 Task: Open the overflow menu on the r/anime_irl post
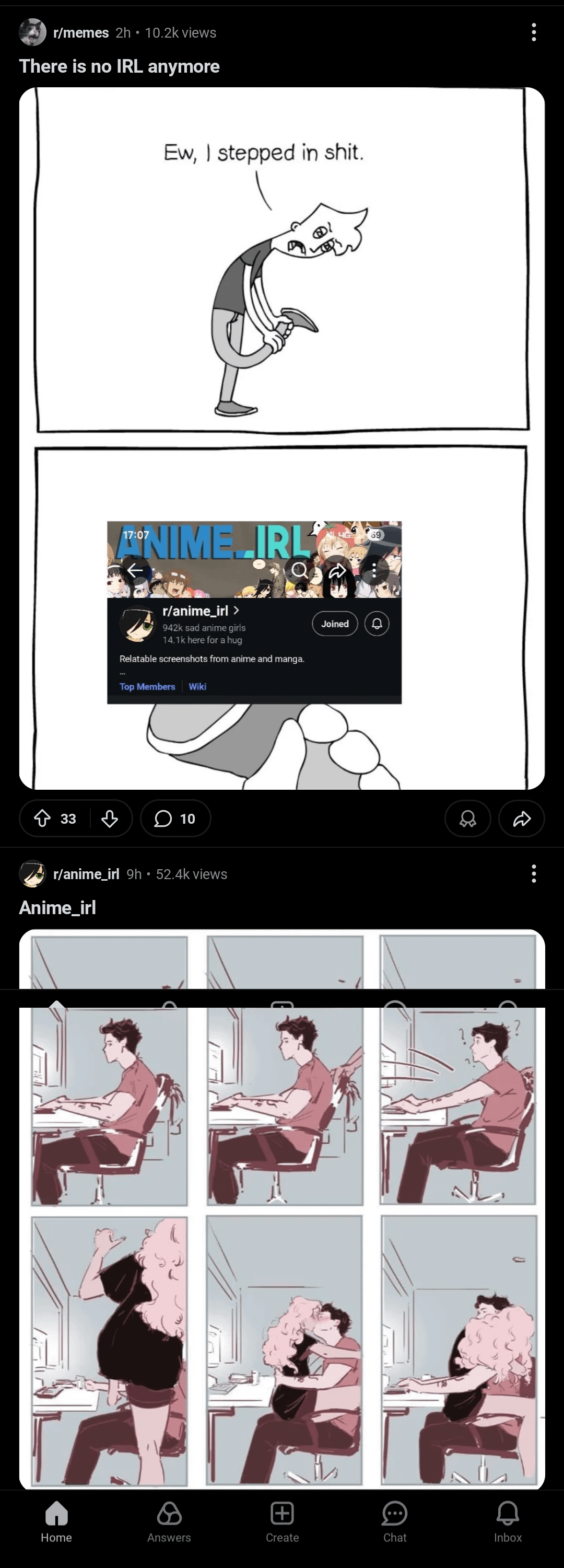coord(534,874)
